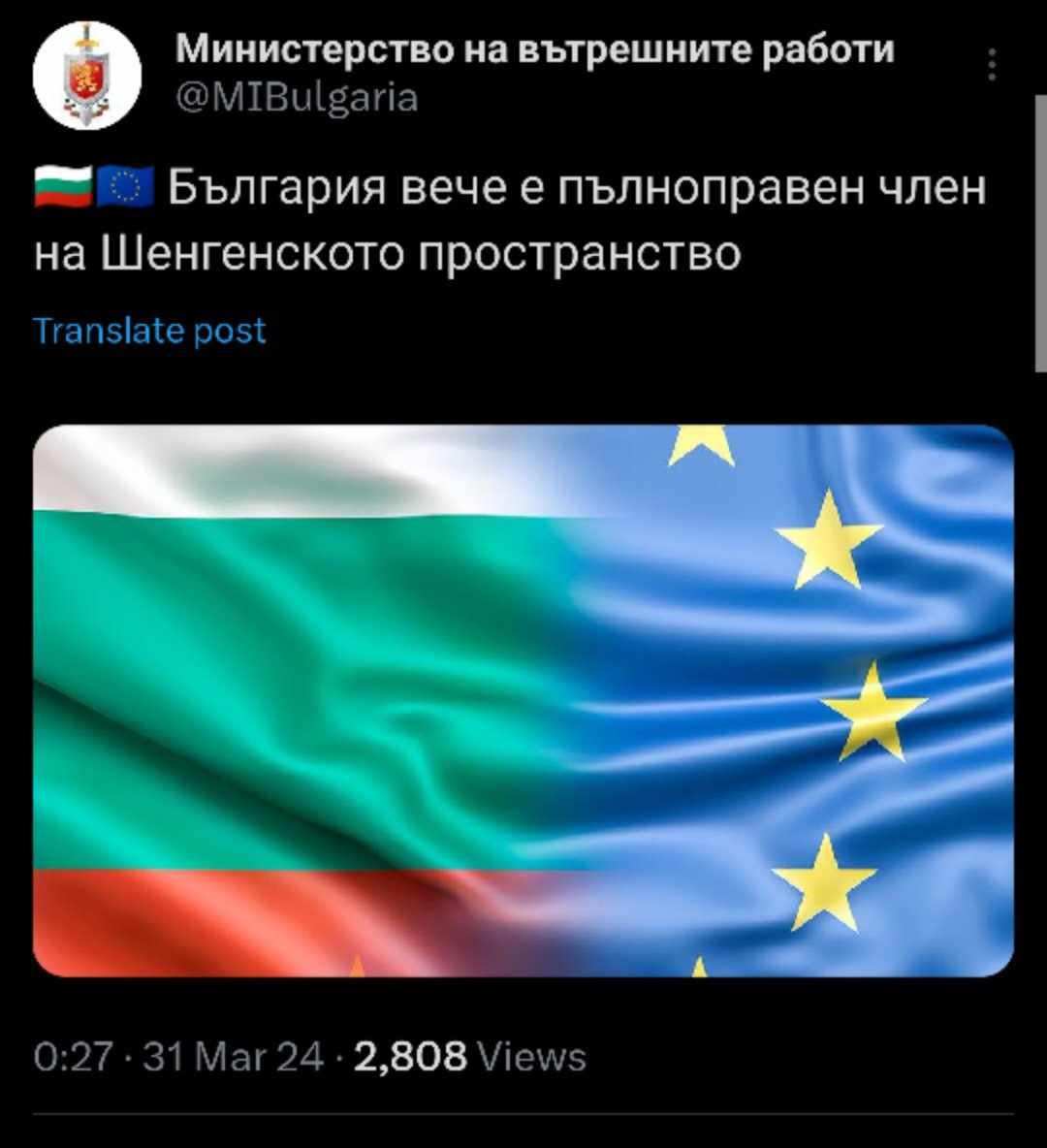This screenshot has height=1148, width=1047.
Task: Open the post's three-dot overflow menu
Action: tap(992, 64)
